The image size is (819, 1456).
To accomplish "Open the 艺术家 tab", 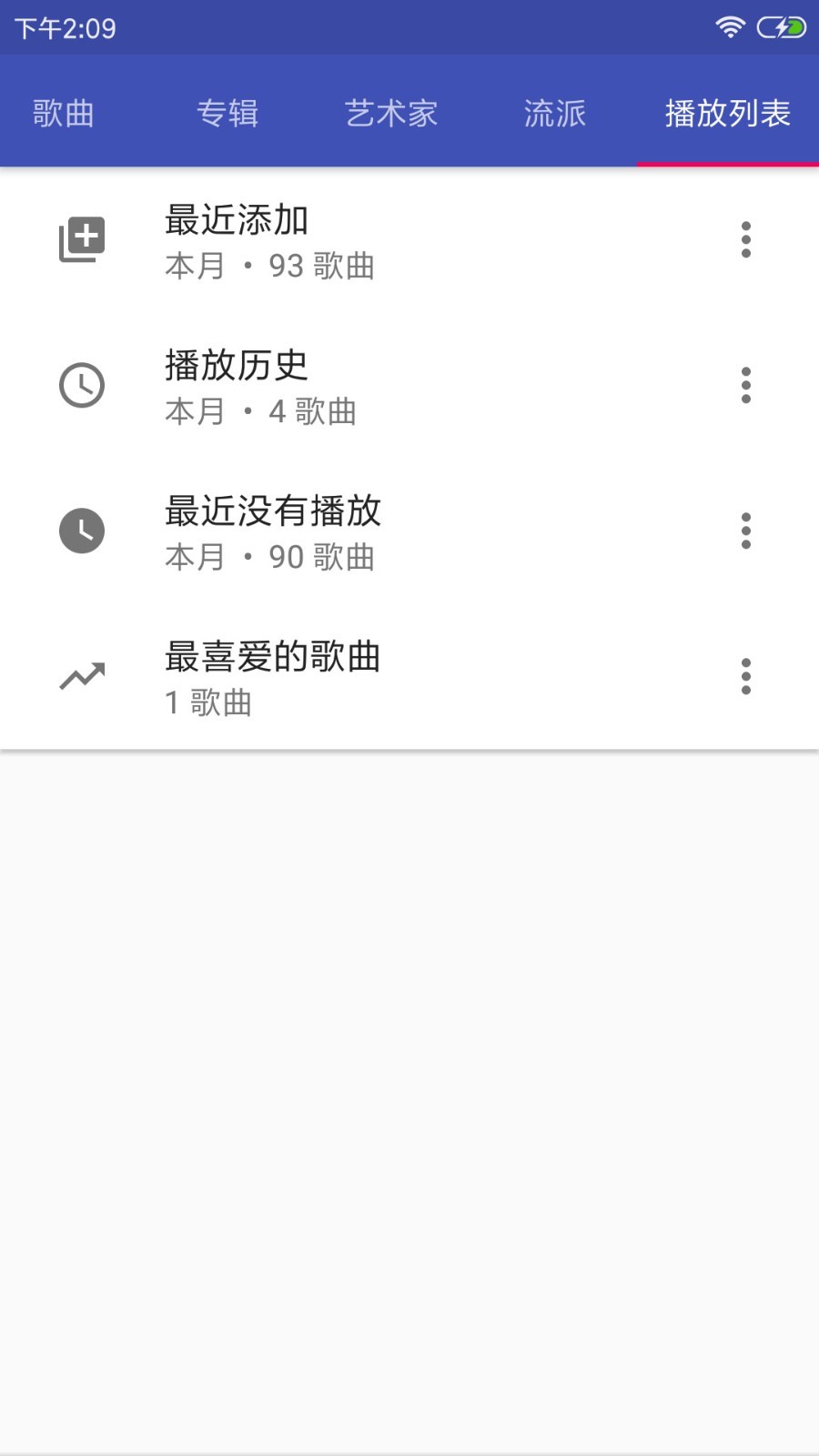I will point(391,112).
